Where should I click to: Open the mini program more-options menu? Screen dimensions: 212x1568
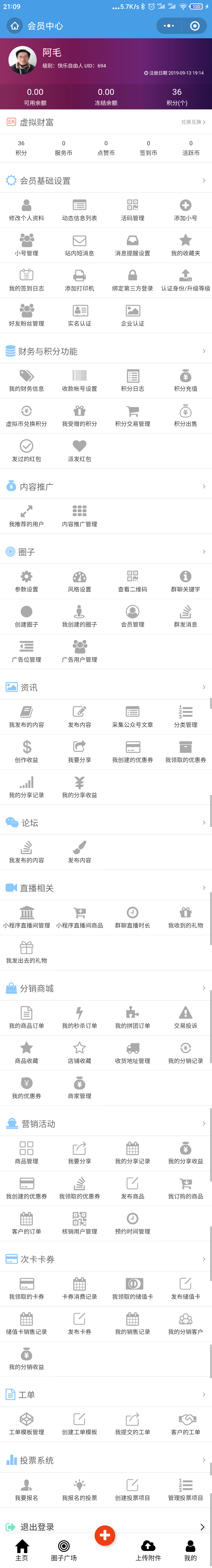[x=169, y=26]
